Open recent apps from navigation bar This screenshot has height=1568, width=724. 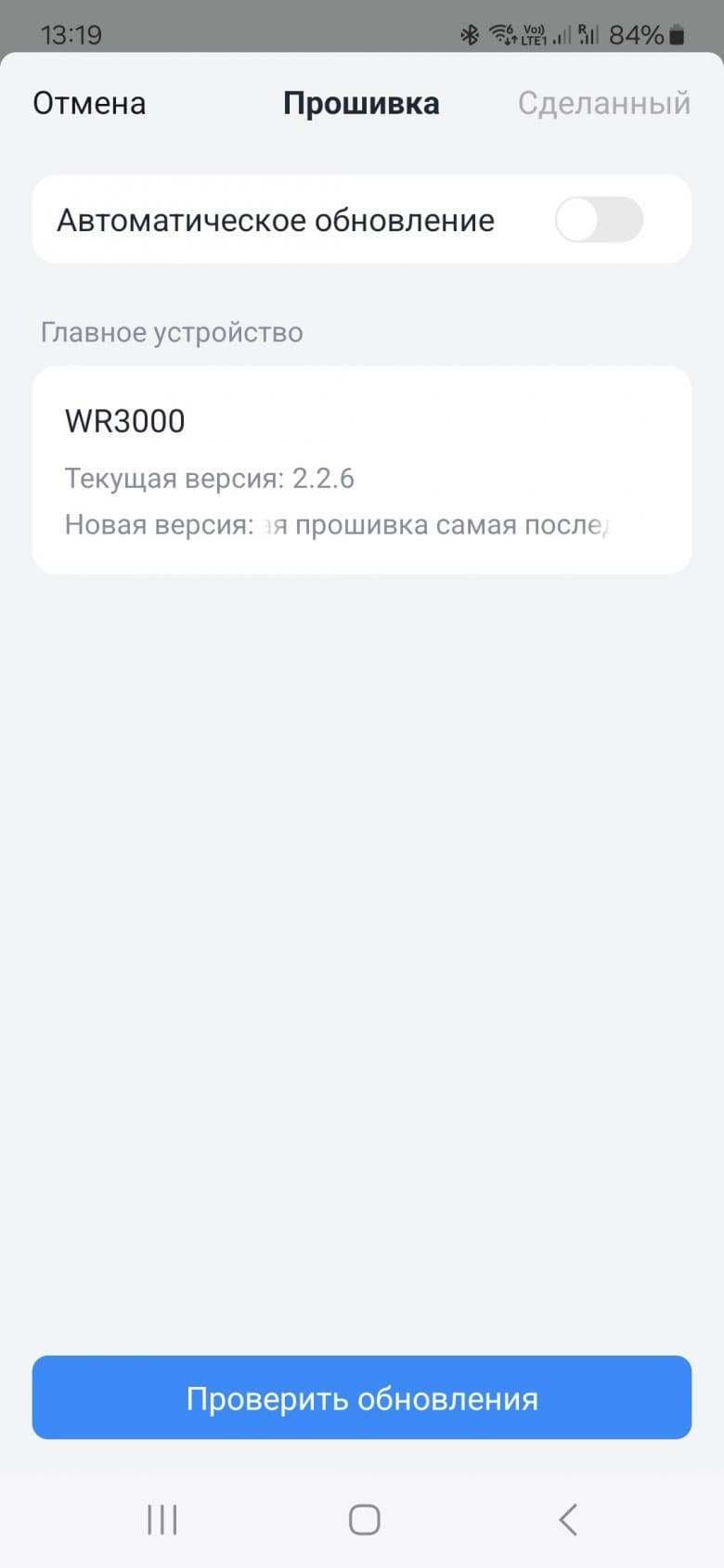pos(162,1520)
